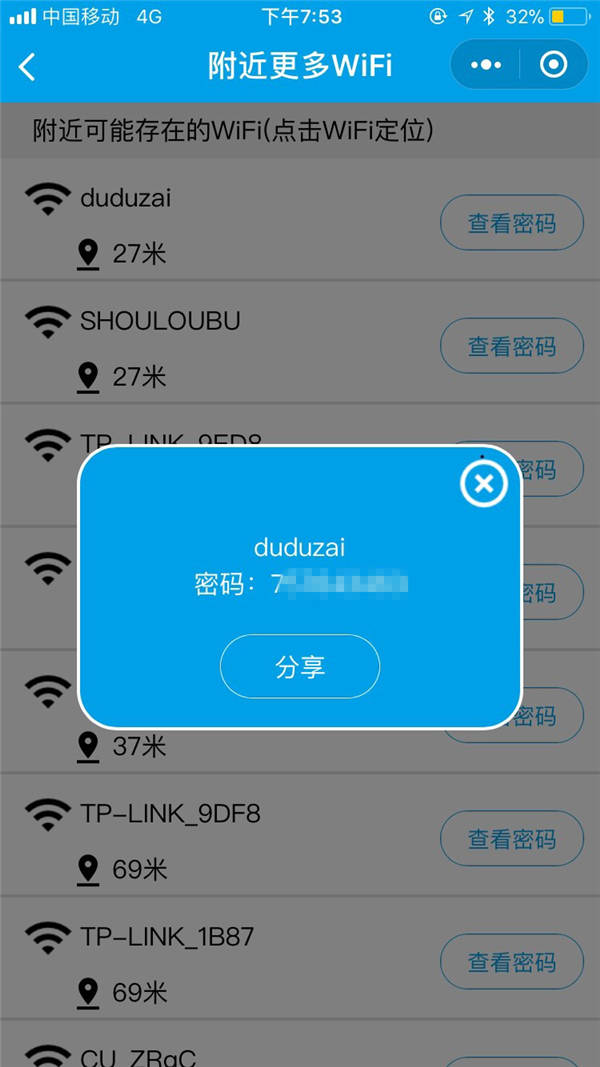This screenshot has height=1067, width=600.
Task: Go back with the top-left arrow
Action: 27,67
